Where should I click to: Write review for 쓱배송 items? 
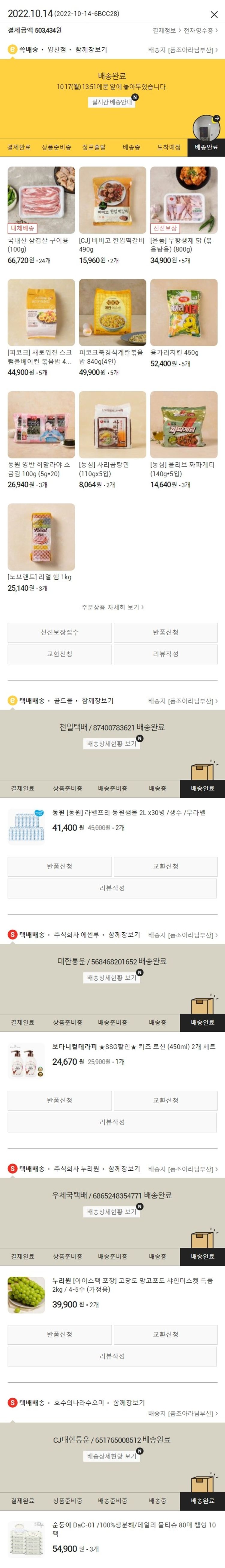(x=165, y=654)
